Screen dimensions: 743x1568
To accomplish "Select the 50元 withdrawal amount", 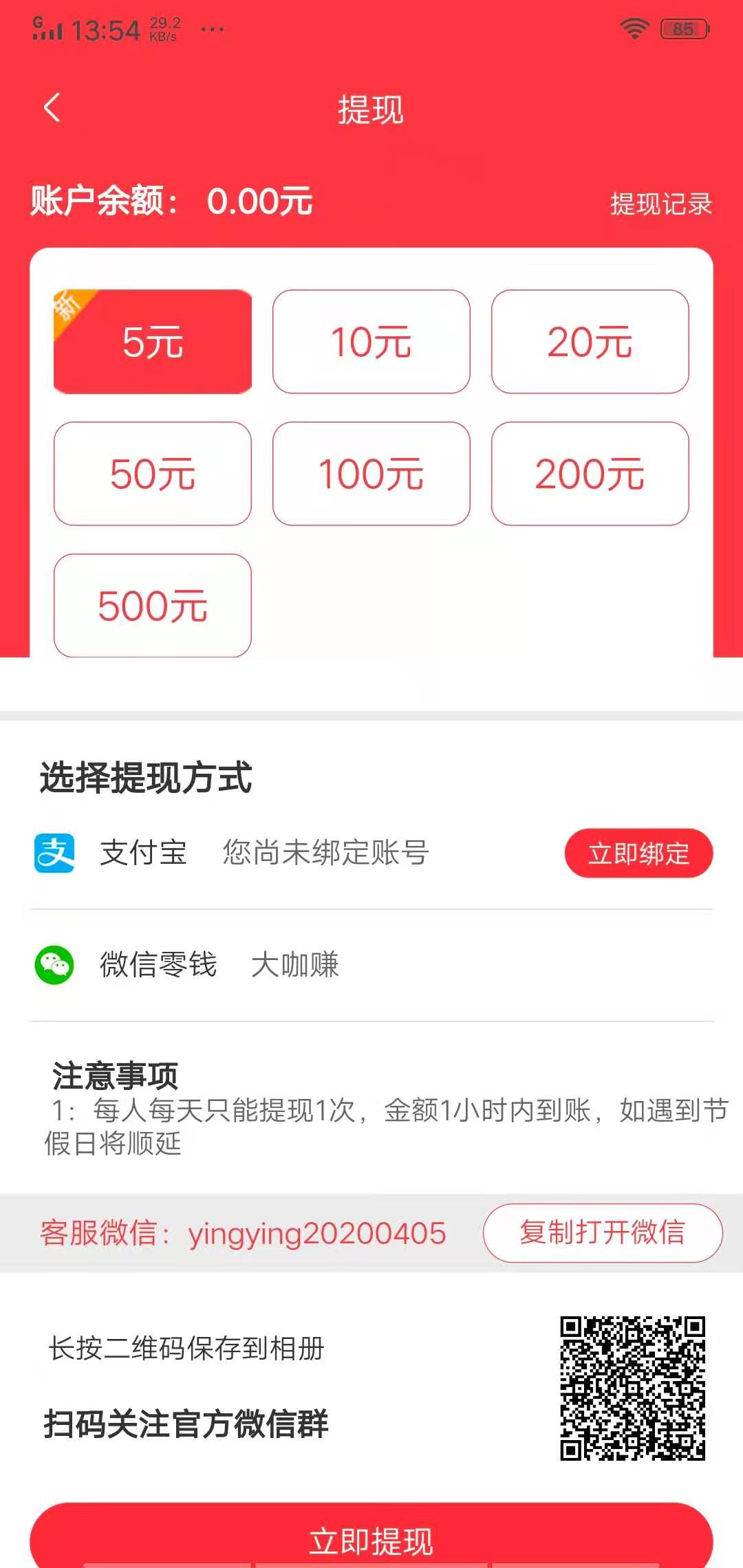I will click(x=153, y=473).
